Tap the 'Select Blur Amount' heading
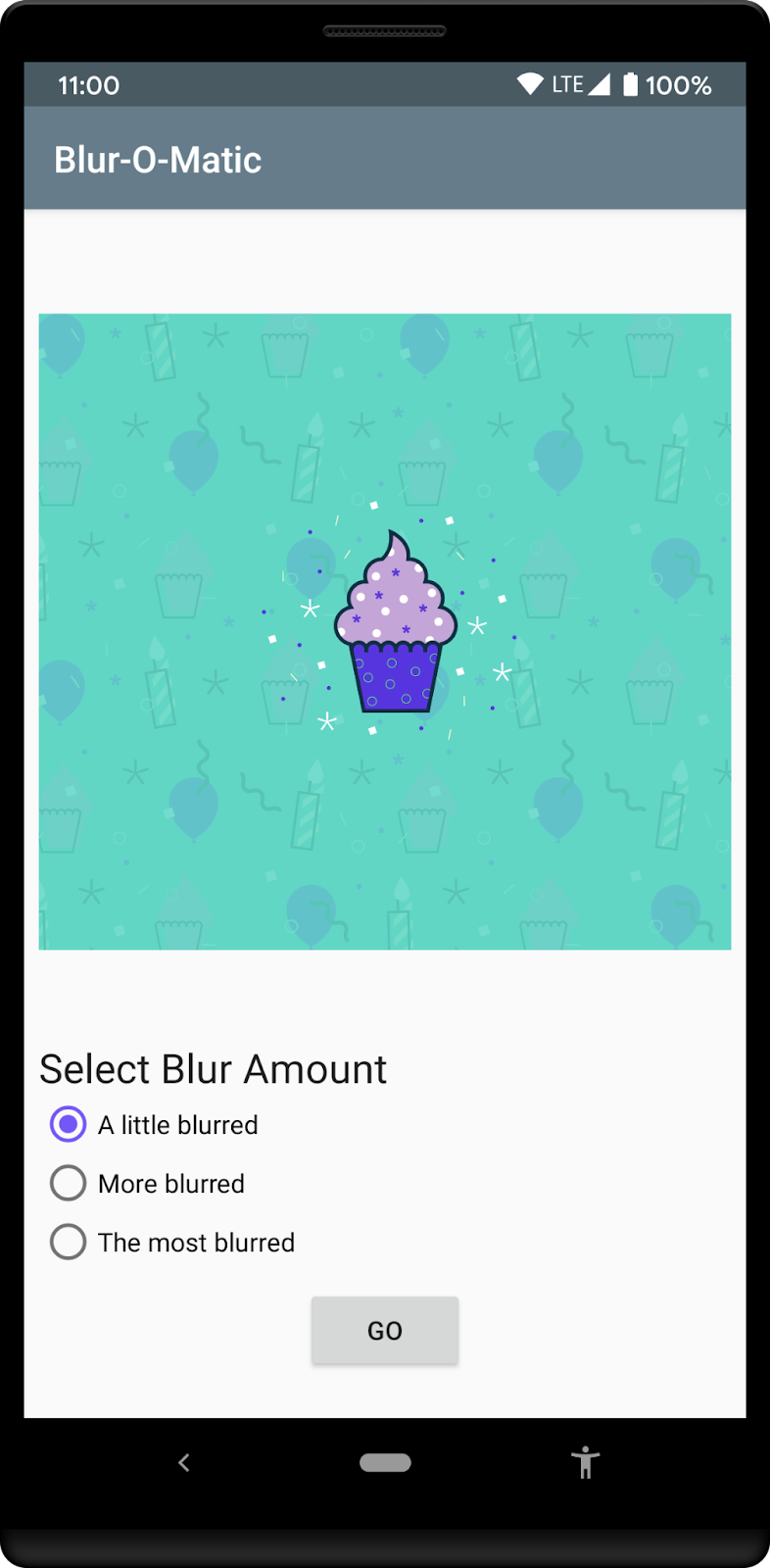 point(213,1069)
